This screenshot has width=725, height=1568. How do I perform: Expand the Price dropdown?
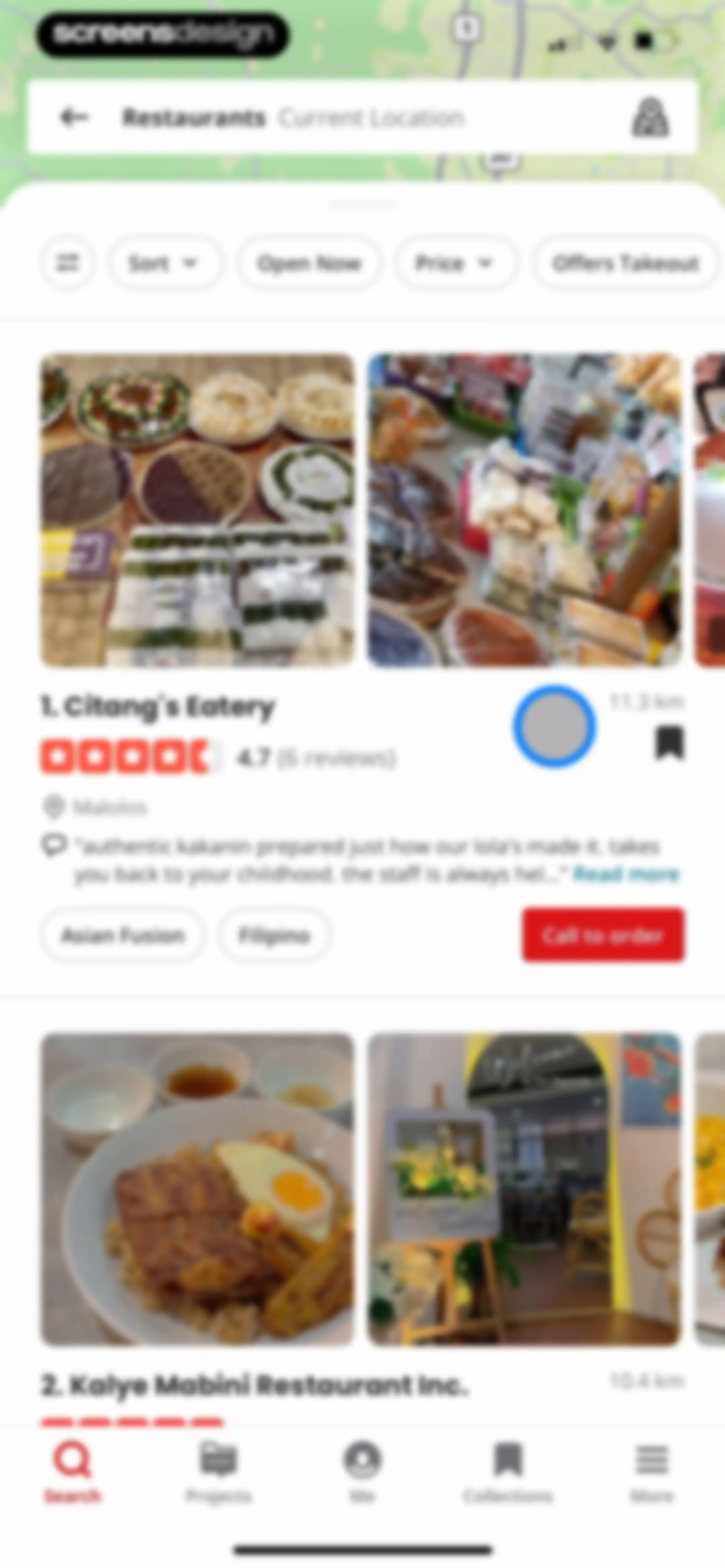[x=456, y=263]
